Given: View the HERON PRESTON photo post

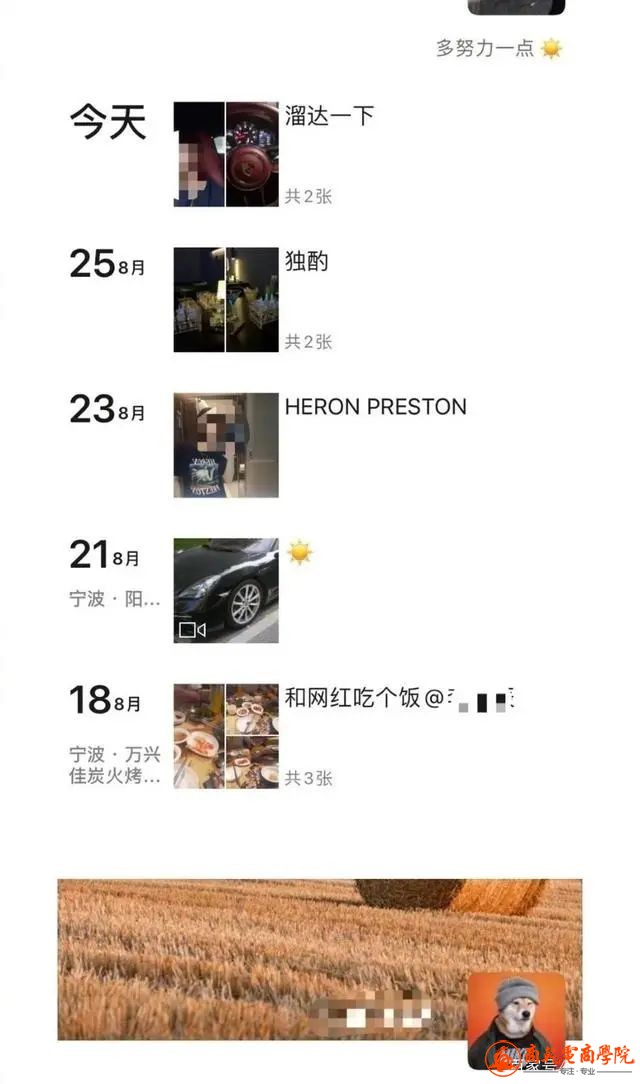Looking at the screenshot, I should pyautogui.click(x=226, y=445).
